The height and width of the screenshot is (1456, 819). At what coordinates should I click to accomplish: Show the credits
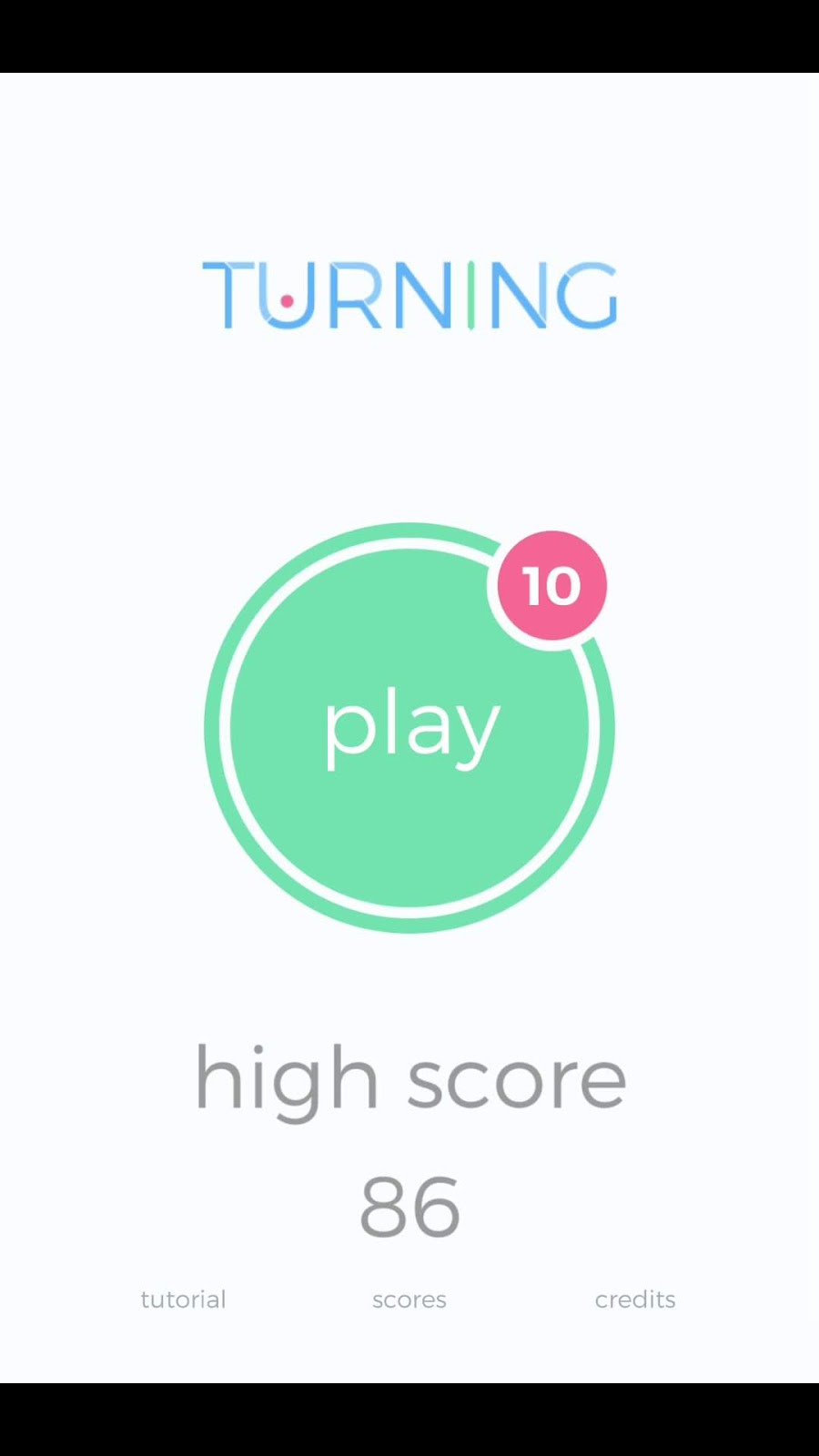pos(635,1299)
